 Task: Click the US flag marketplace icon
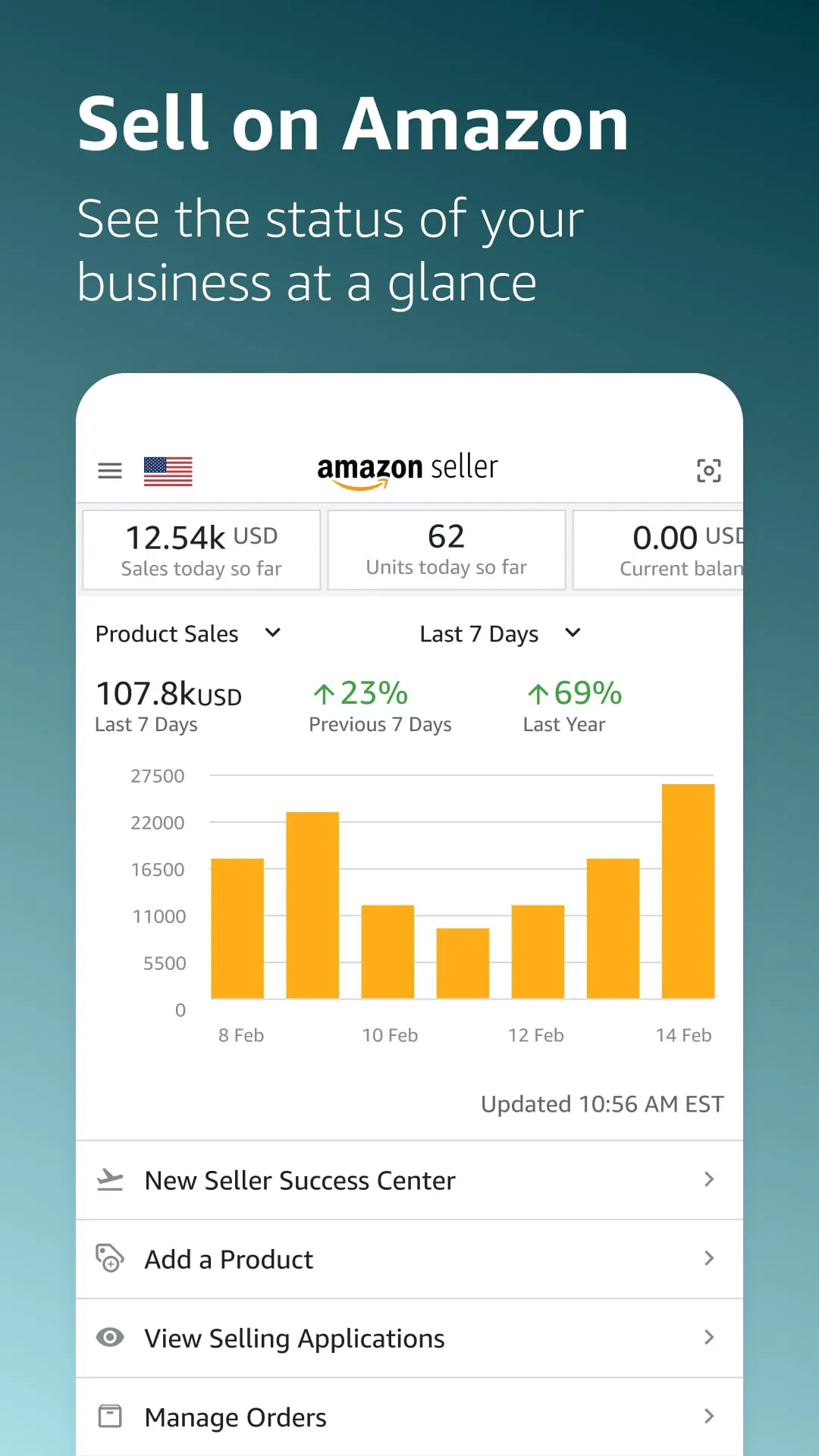(x=169, y=470)
